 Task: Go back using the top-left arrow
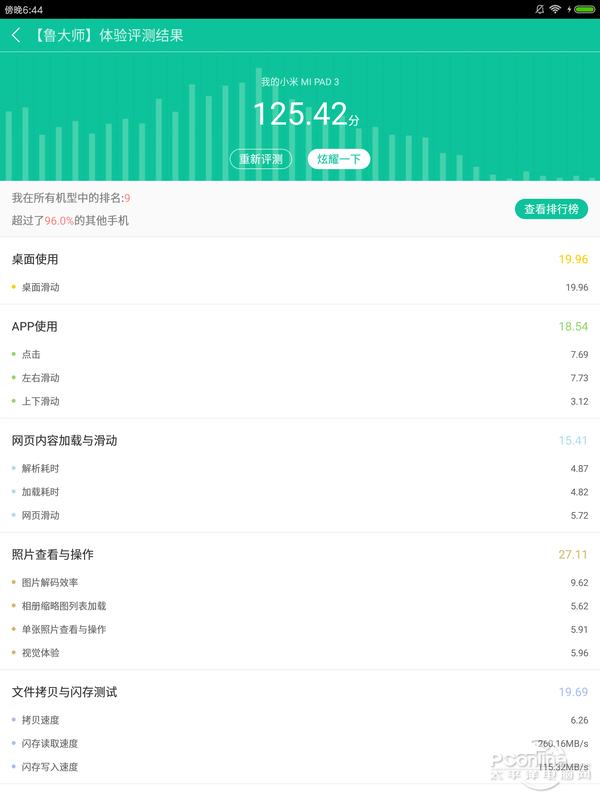(x=16, y=35)
